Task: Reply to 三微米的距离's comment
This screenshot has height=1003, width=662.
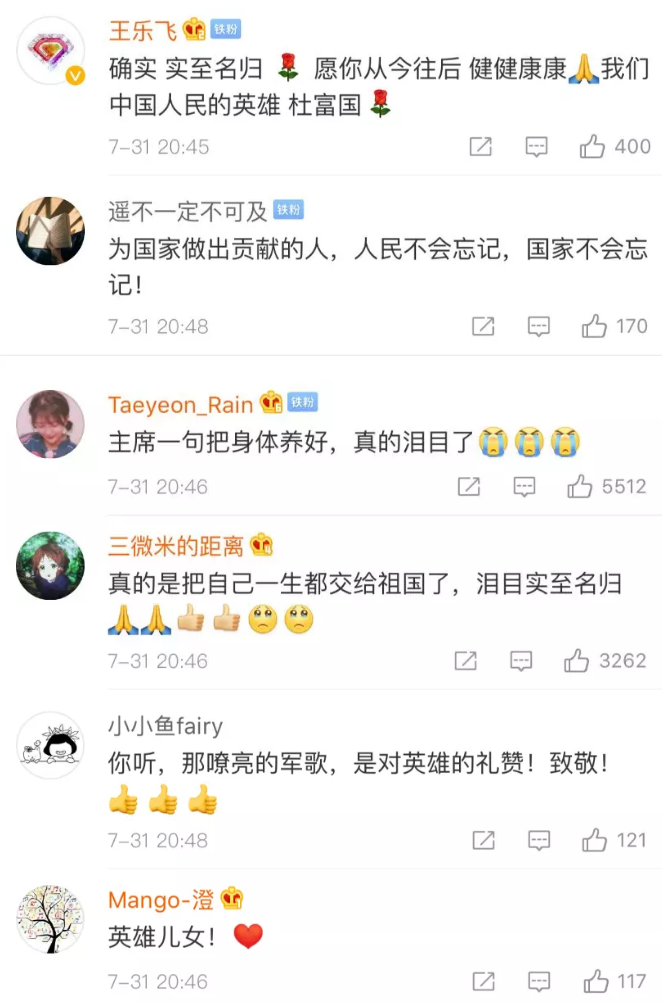Action: click(521, 661)
